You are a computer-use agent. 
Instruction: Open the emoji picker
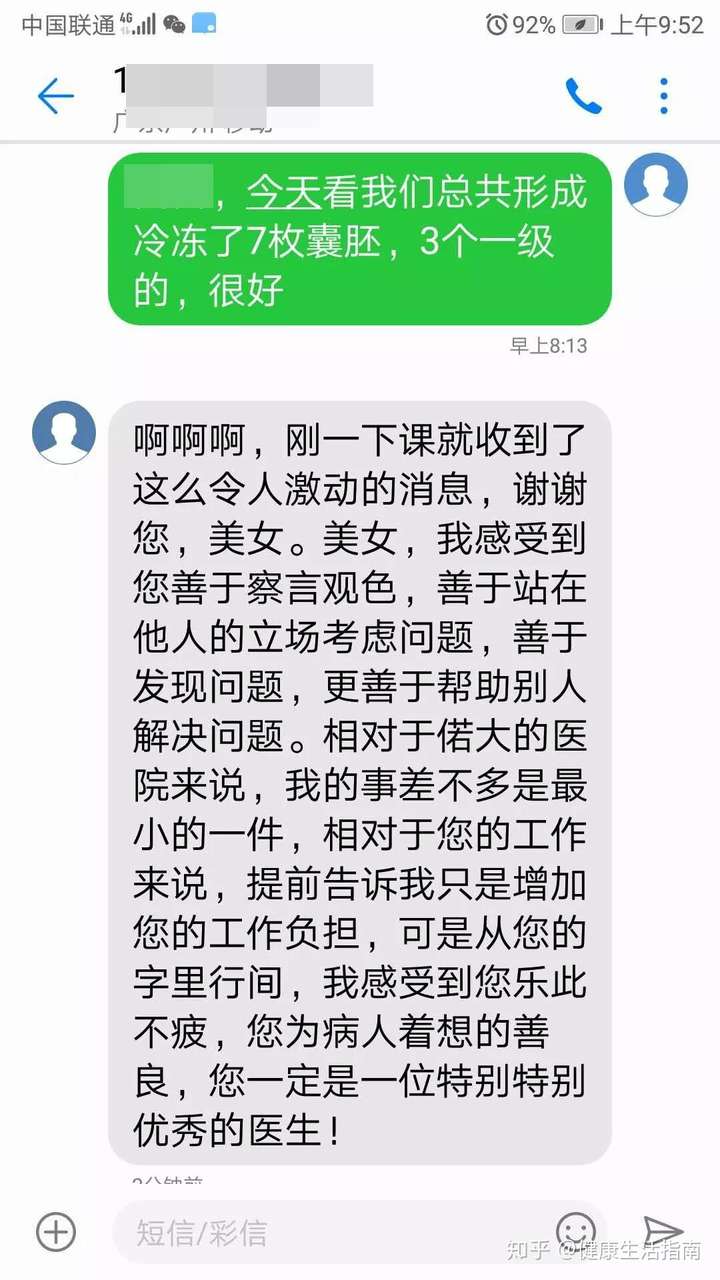pos(576,1231)
